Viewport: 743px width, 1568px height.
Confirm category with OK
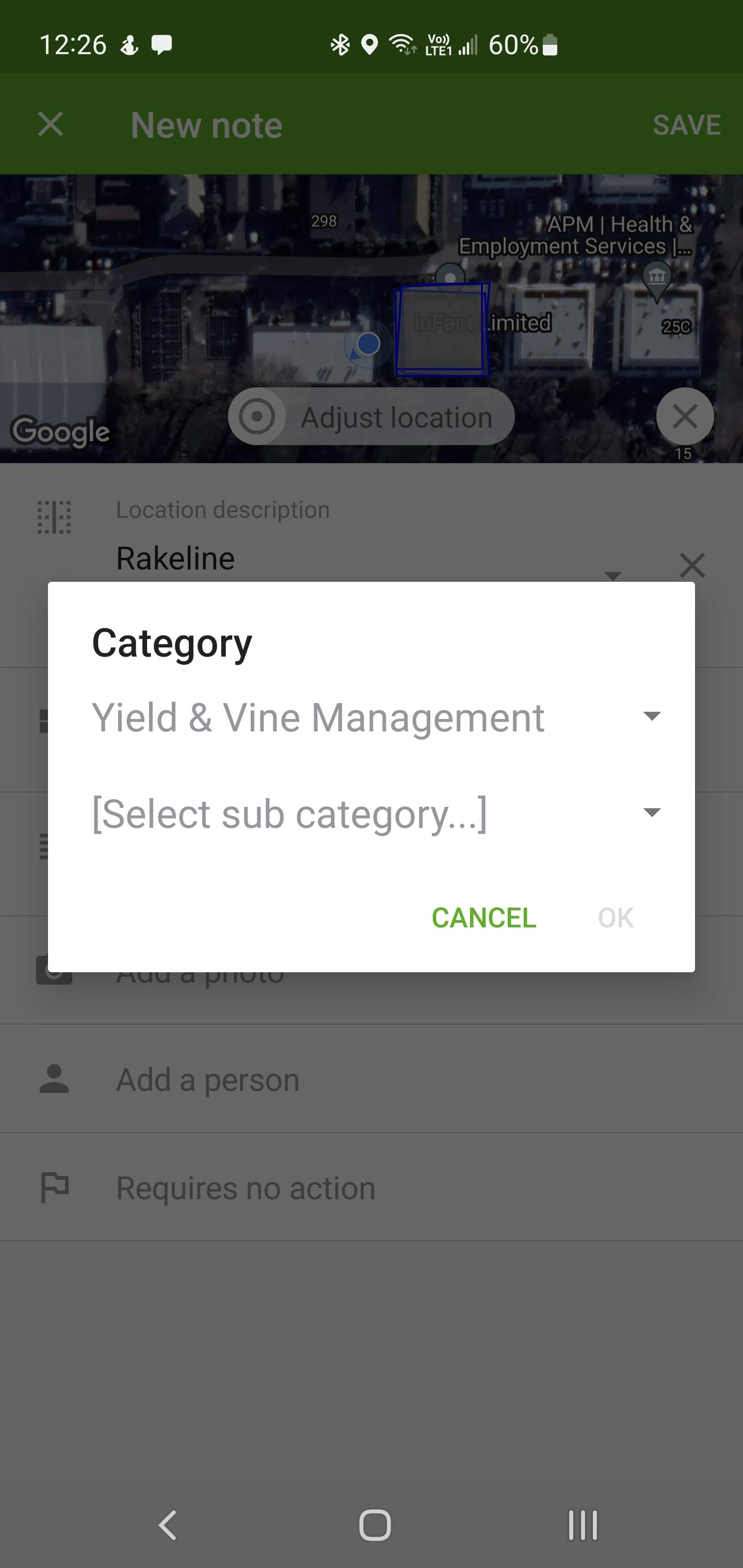615,917
